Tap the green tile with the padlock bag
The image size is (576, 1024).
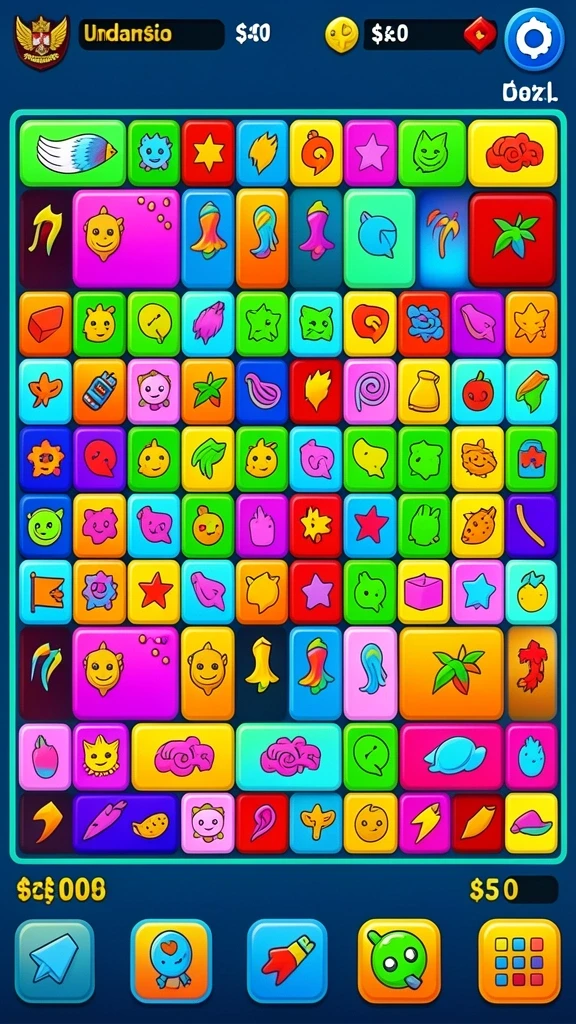tap(531, 459)
